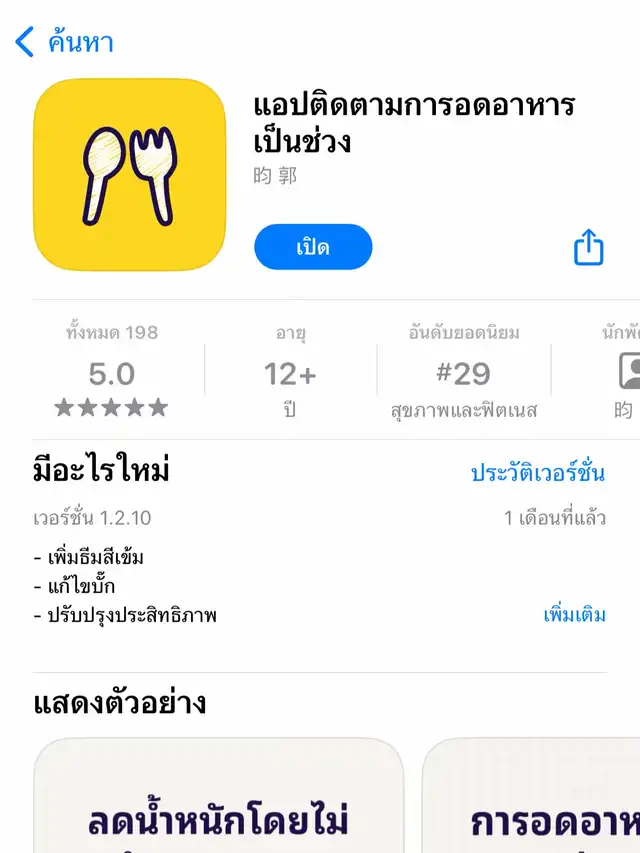Share this app
This screenshot has height=853, width=640.
(x=589, y=247)
